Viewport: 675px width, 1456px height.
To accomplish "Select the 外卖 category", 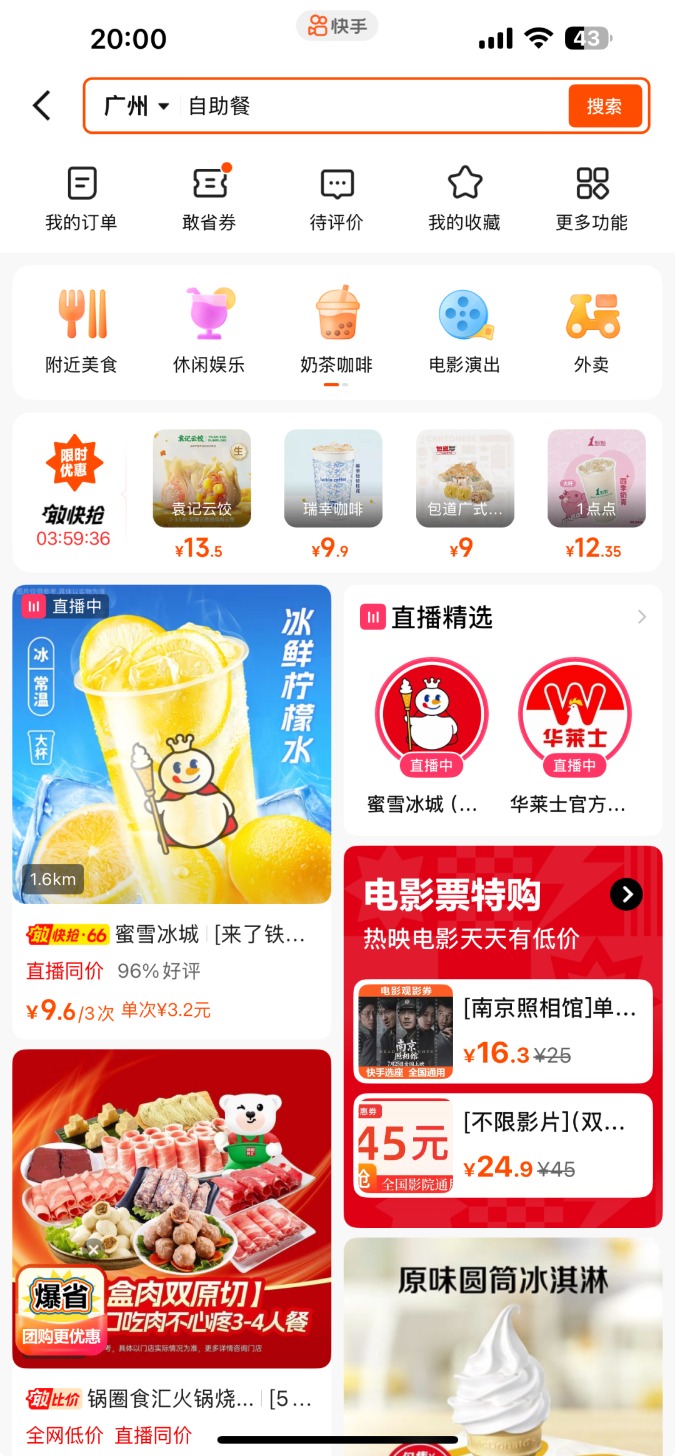I will coord(592,330).
